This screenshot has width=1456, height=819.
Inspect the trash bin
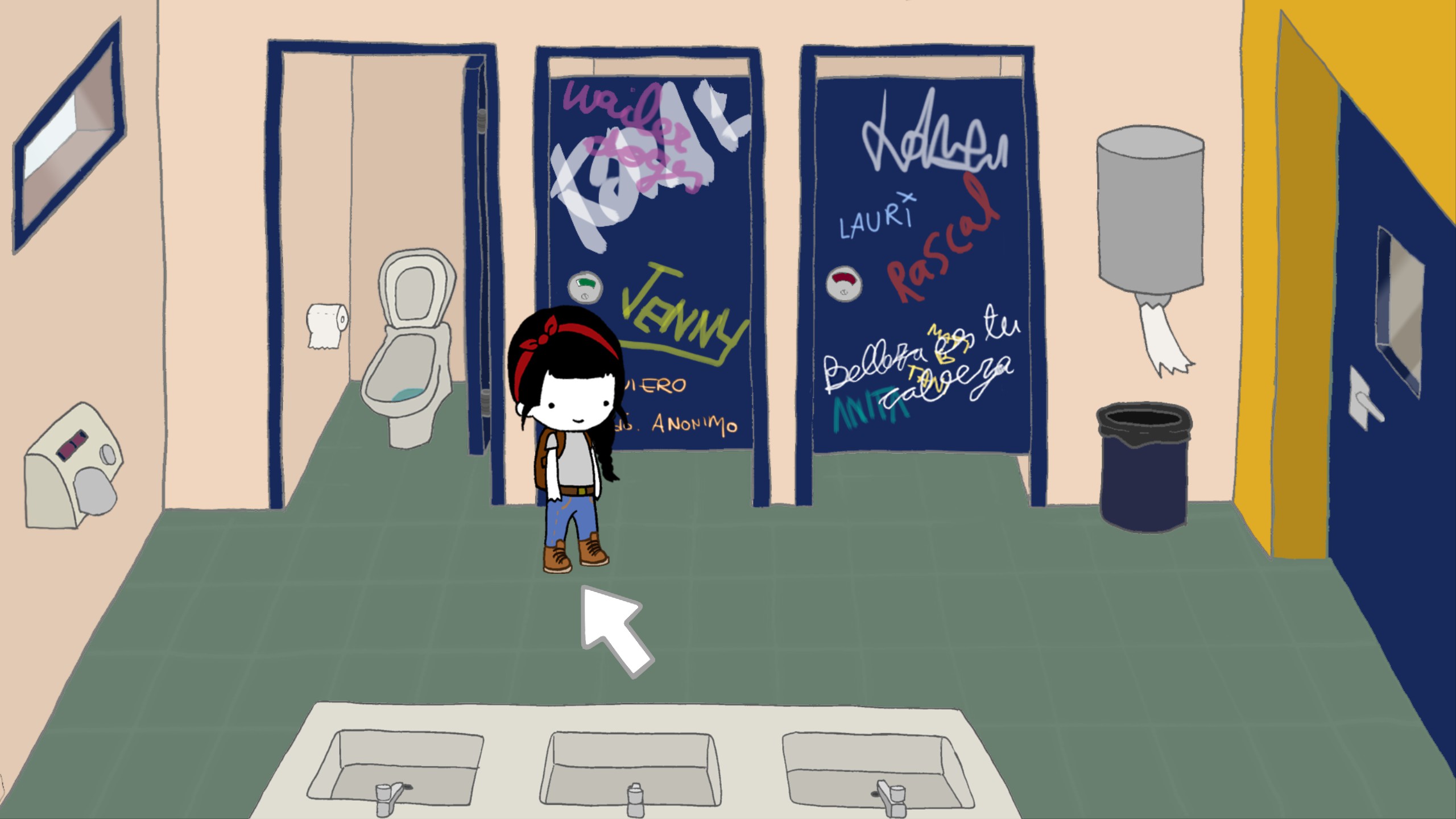(x=1144, y=465)
